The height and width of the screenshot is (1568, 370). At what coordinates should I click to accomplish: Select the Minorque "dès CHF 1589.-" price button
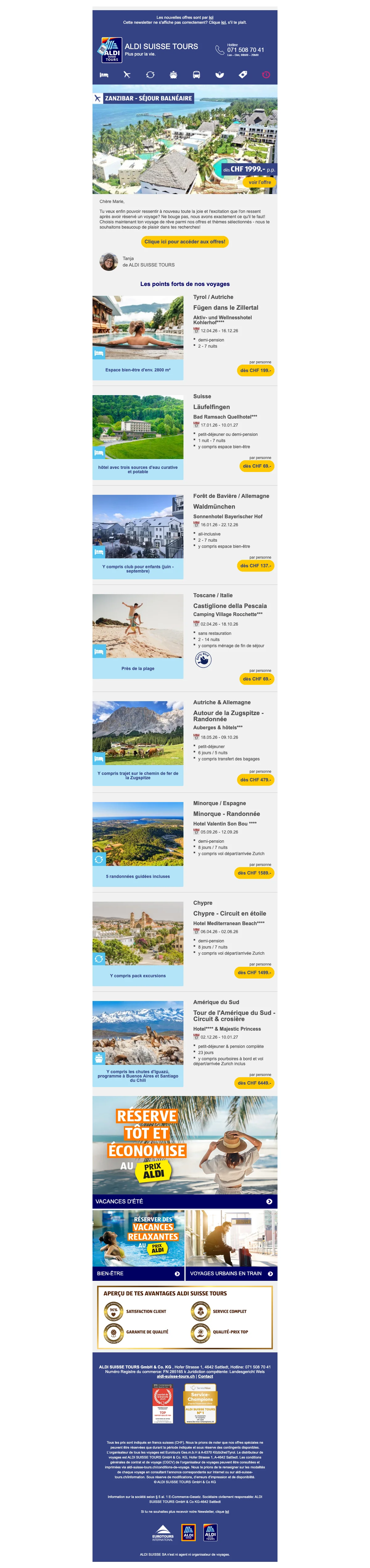254,873
